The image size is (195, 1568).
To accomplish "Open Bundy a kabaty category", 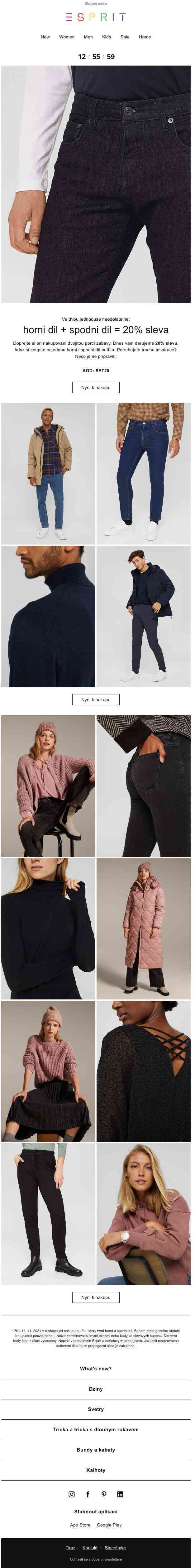I will click(x=96, y=1450).
